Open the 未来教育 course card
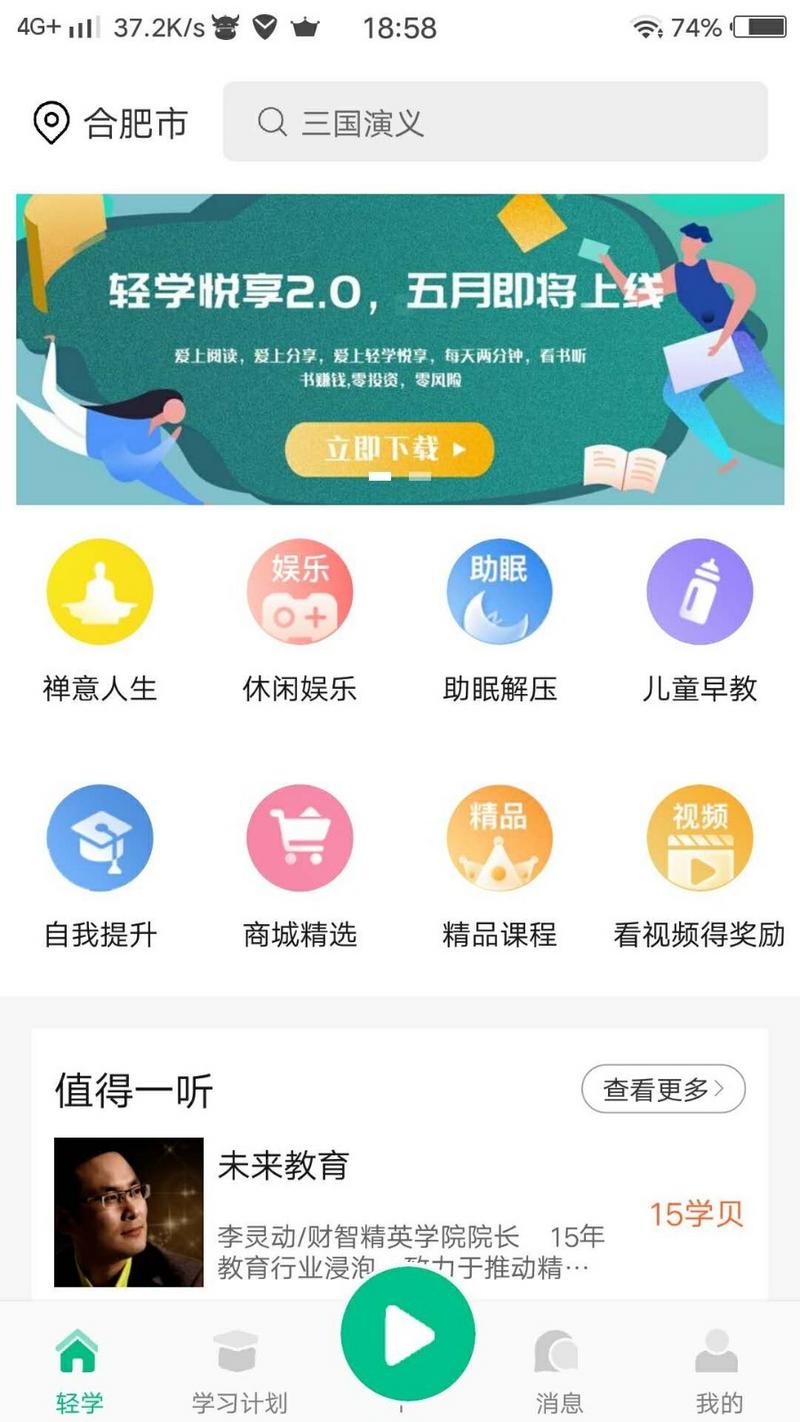800x1422 pixels. pyautogui.click(x=400, y=1212)
